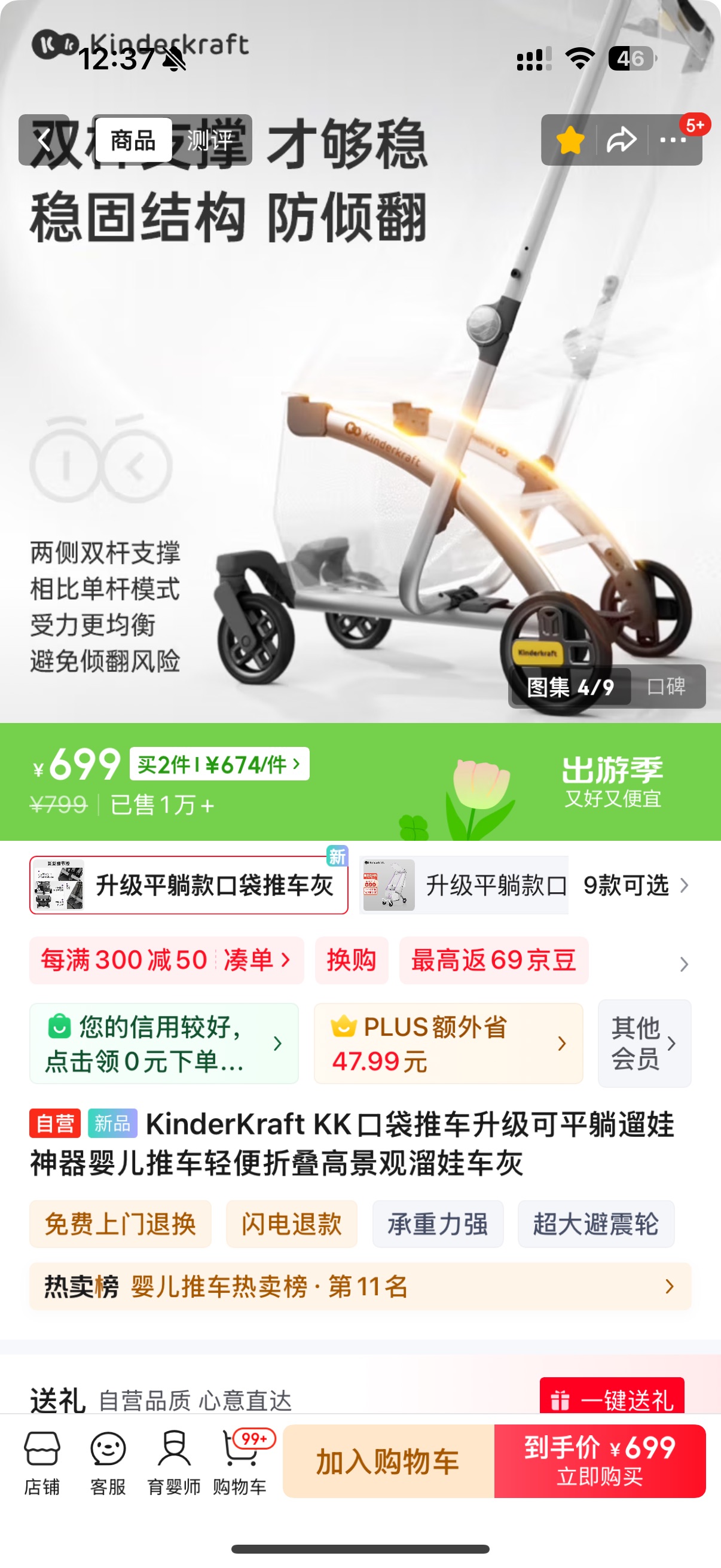View PLUS额外省47.99元 details
The height and width of the screenshot is (1568, 721).
pyautogui.click(x=448, y=1044)
